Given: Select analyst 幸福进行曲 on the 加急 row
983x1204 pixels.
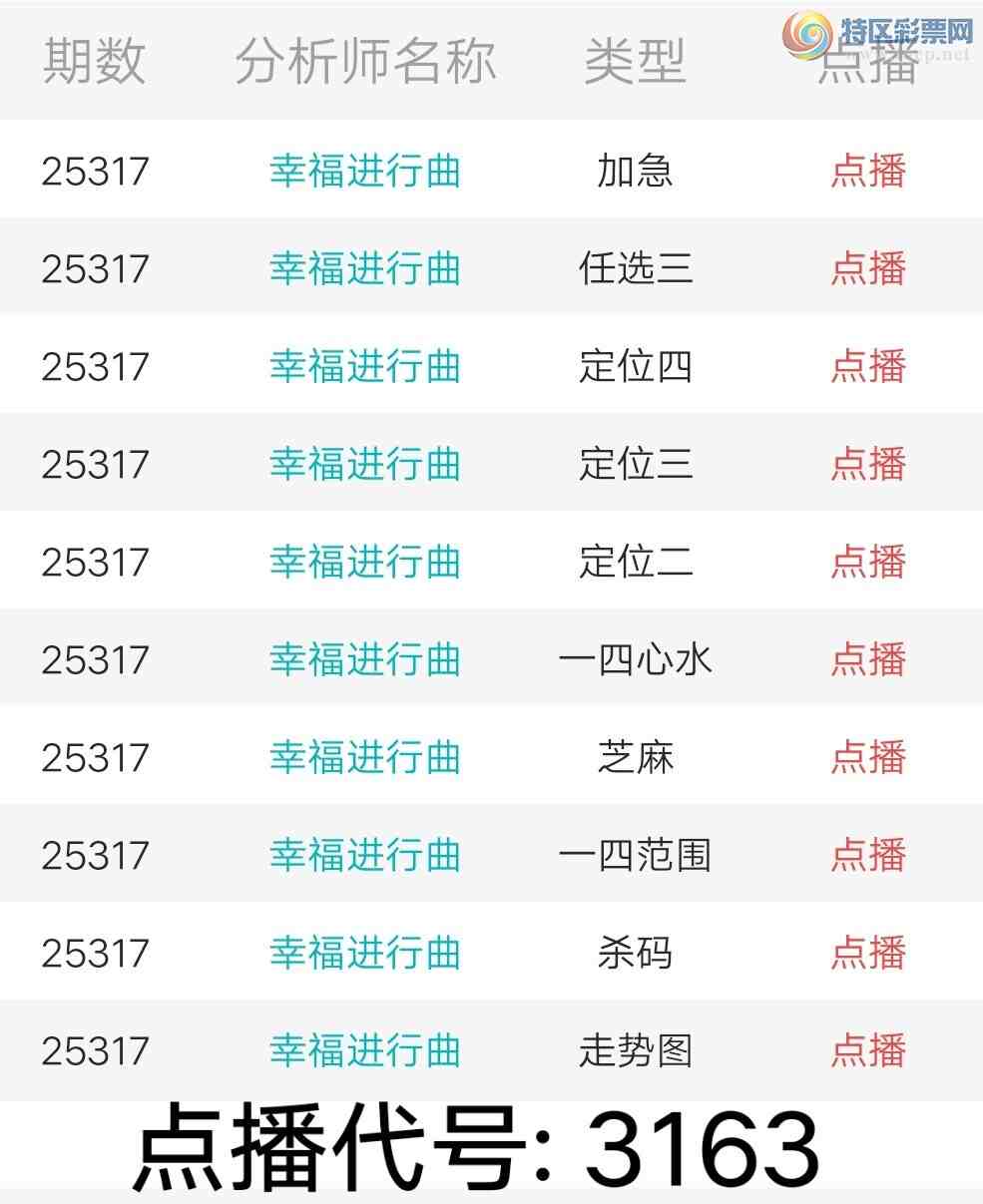Looking at the screenshot, I should click(x=364, y=173).
